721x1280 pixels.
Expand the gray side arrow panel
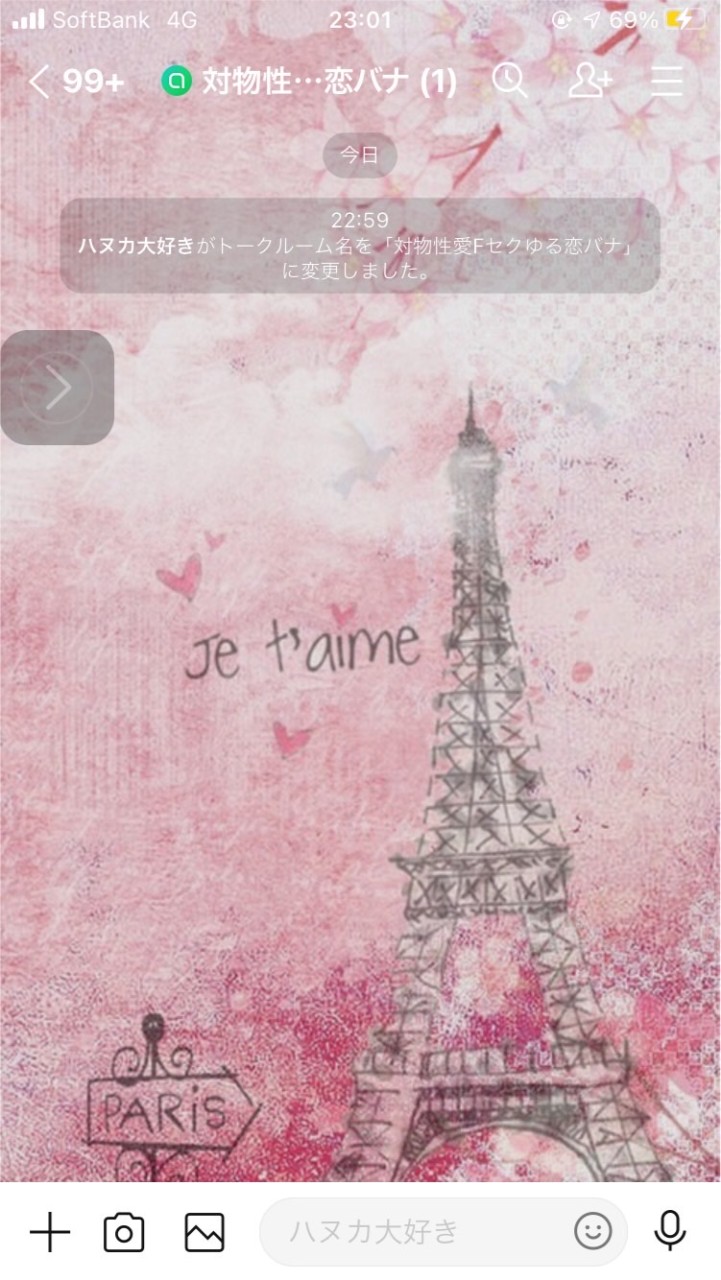coord(57,387)
